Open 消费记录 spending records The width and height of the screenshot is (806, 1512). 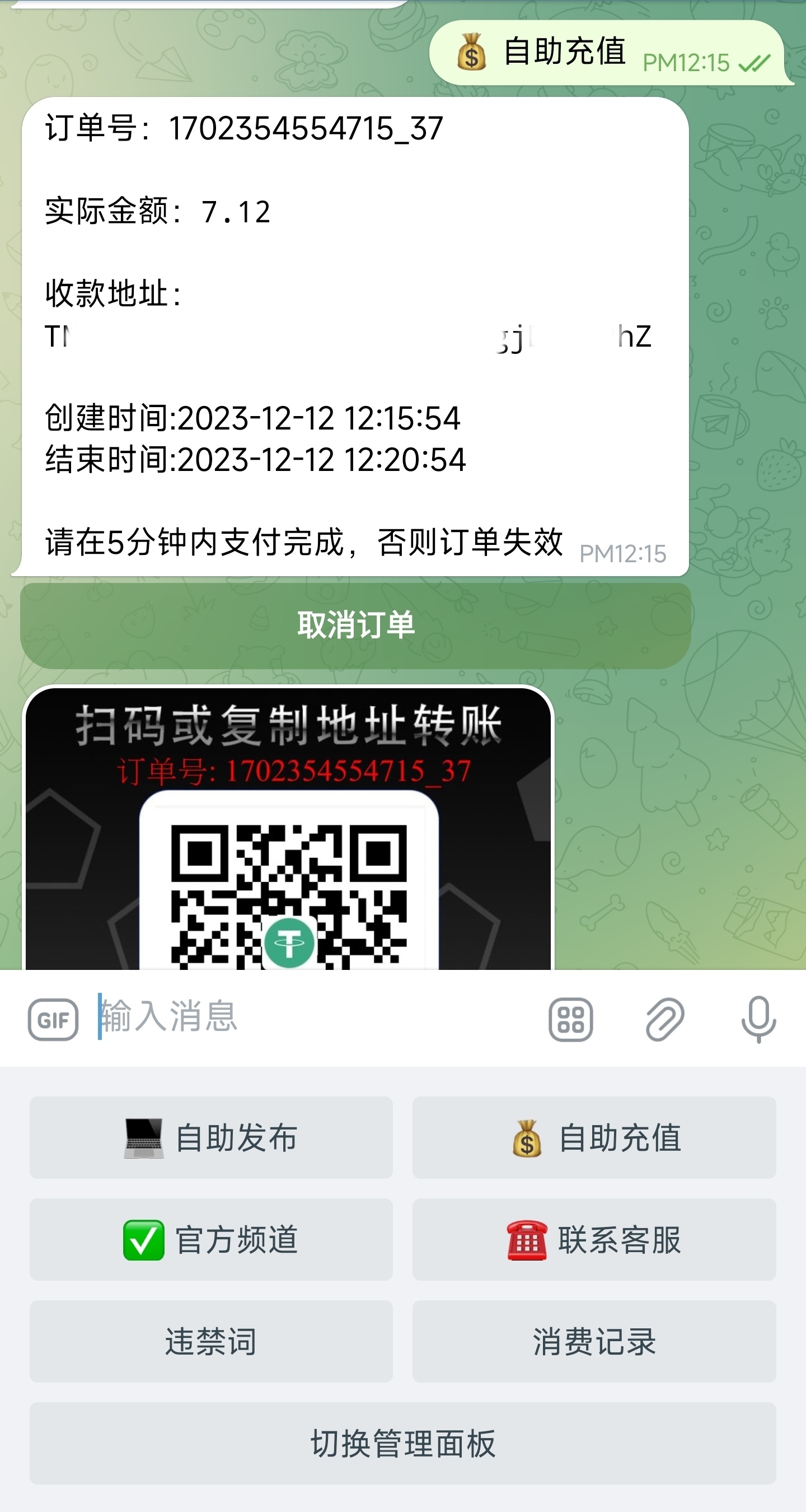594,1342
